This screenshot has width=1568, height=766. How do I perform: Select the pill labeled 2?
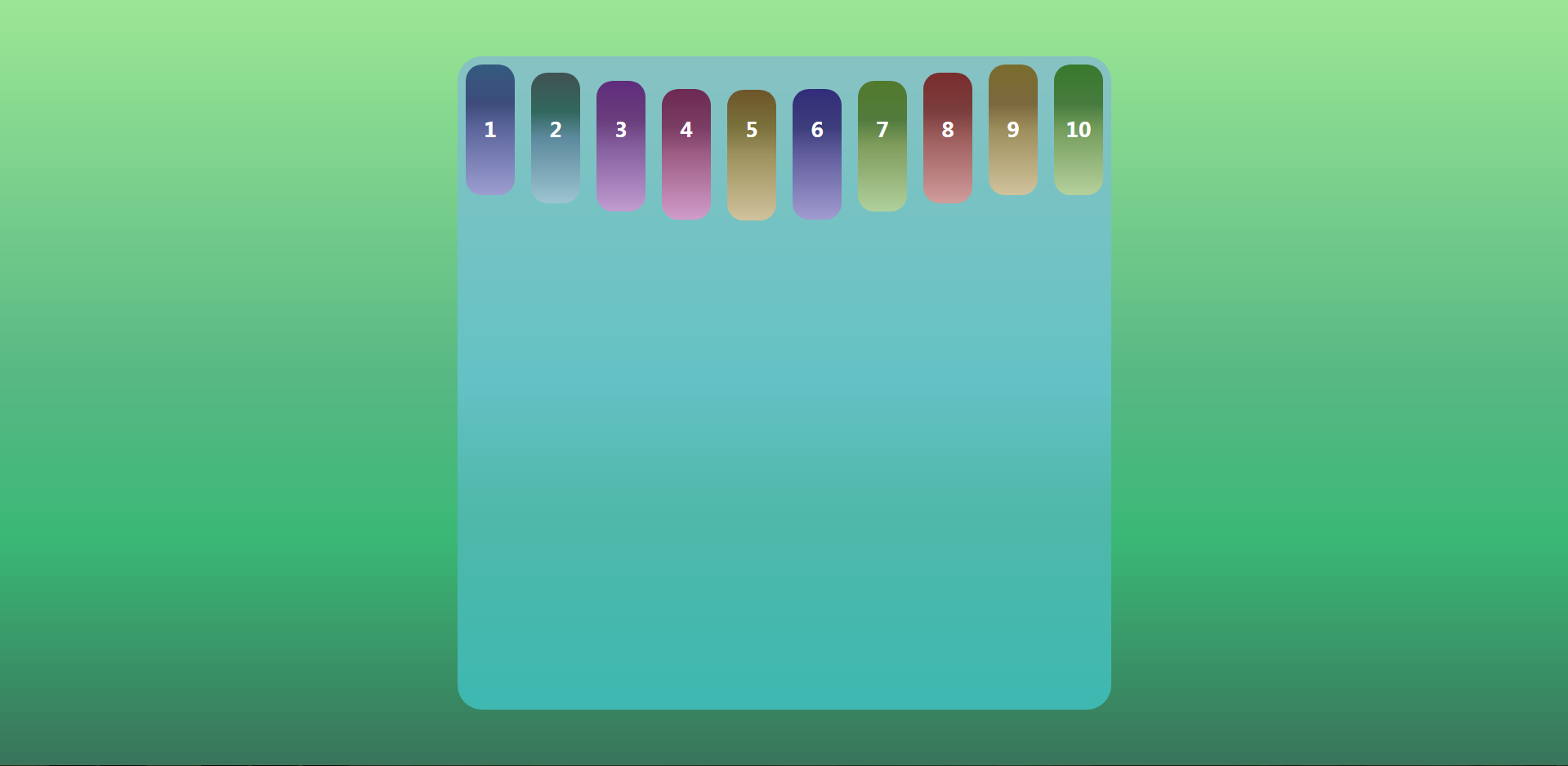click(x=556, y=138)
